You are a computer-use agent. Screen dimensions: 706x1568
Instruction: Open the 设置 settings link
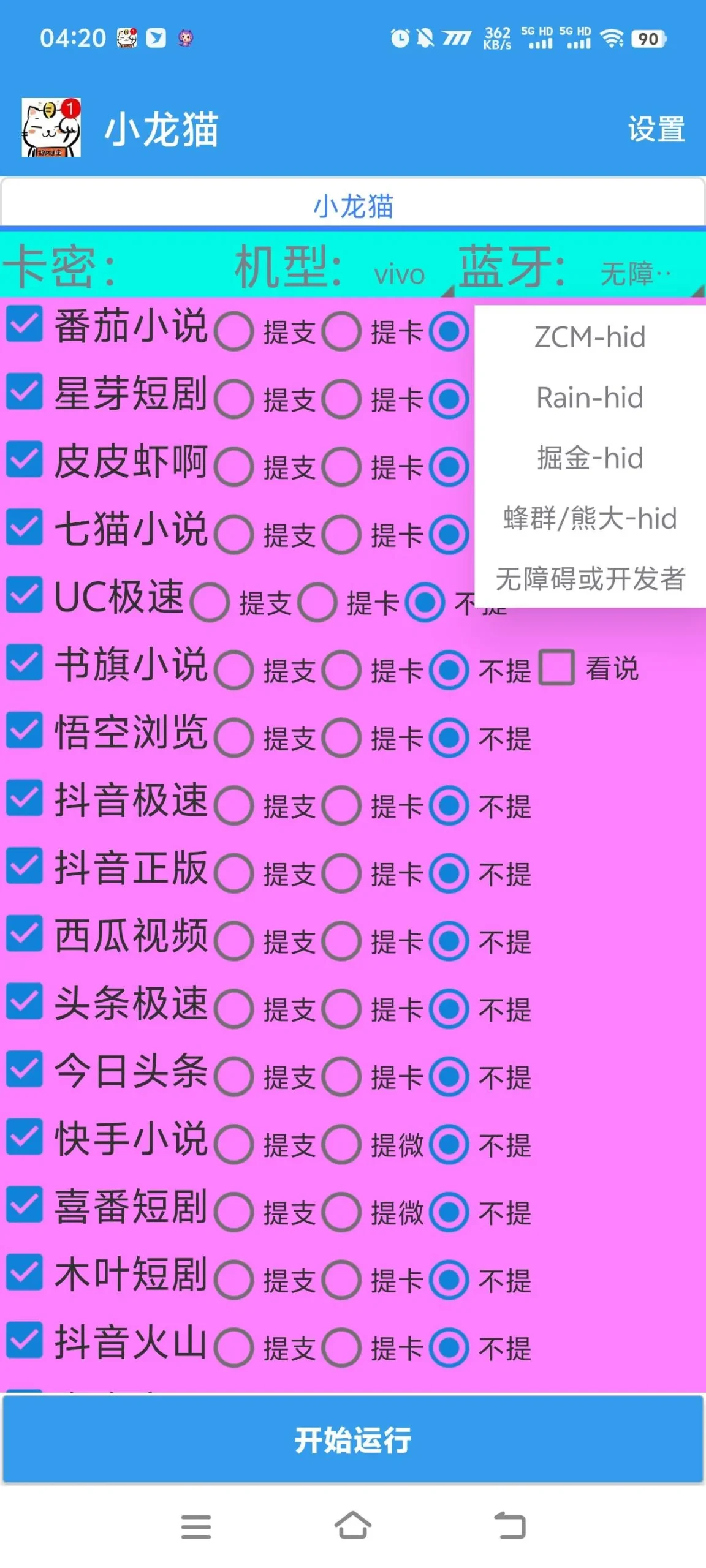click(x=656, y=129)
